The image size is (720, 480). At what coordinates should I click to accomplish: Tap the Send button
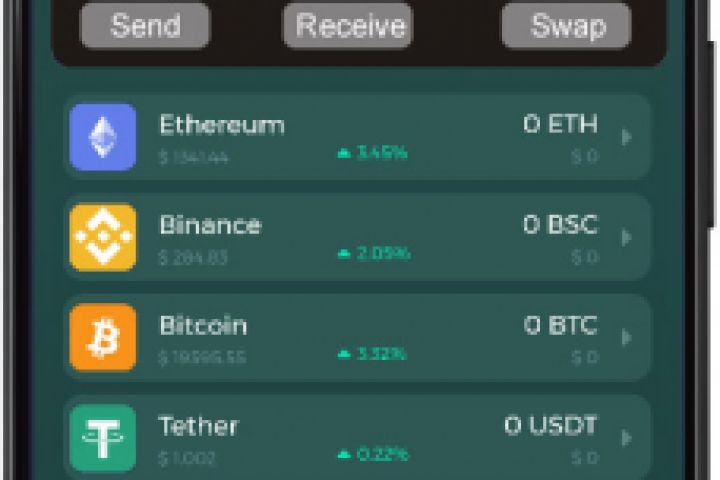point(145,26)
